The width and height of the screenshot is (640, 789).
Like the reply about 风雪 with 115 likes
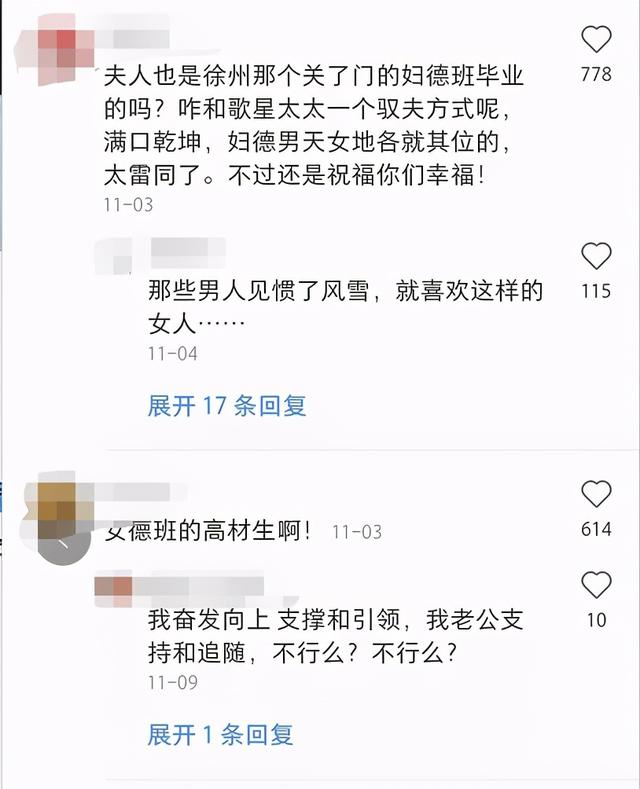[x=596, y=257]
